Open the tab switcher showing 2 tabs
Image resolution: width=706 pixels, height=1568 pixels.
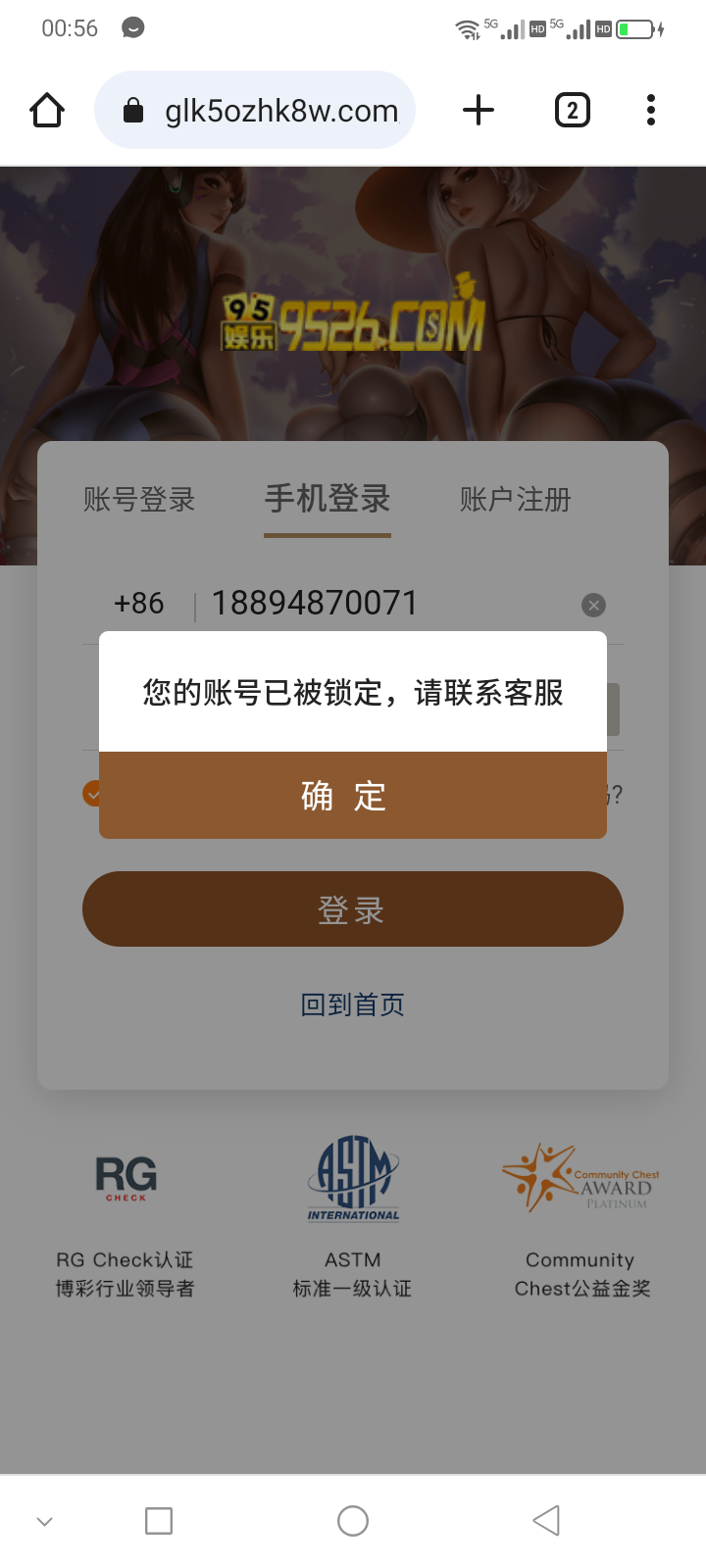pyautogui.click(x=573, y=110)
